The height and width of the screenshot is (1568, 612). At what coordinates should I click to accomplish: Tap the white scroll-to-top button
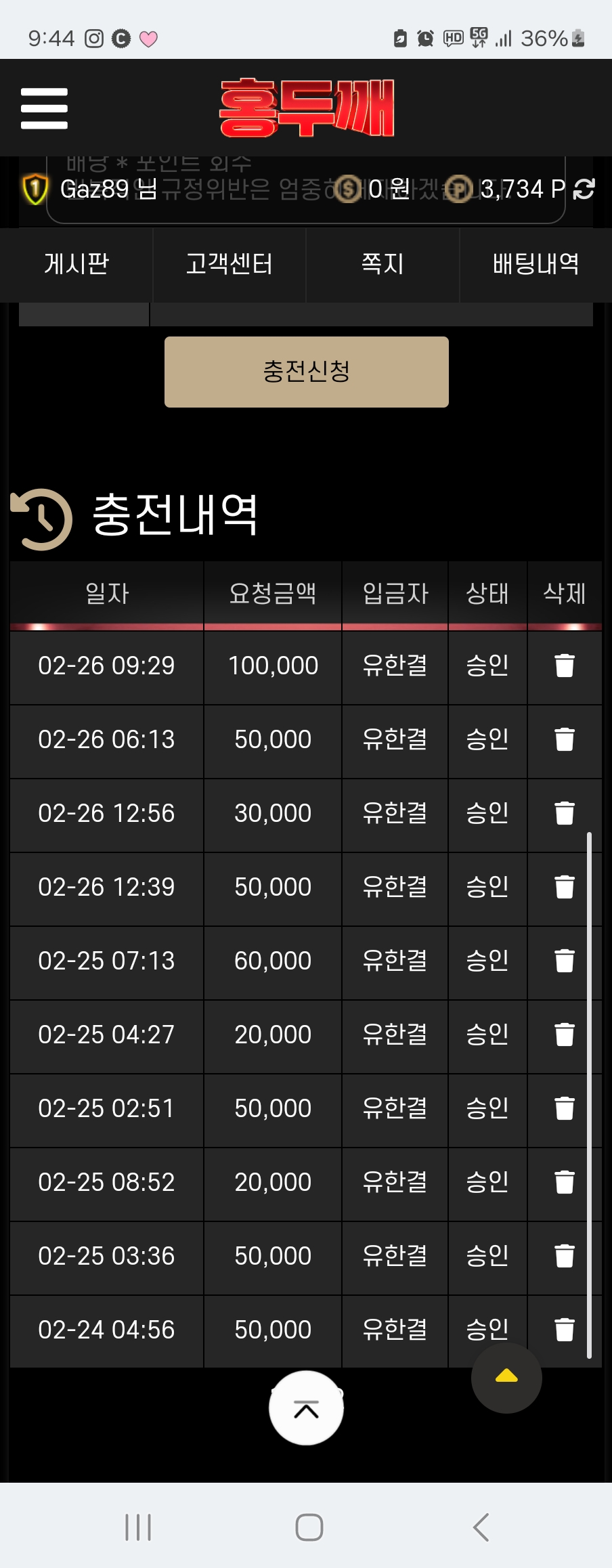coord(306,1409)
